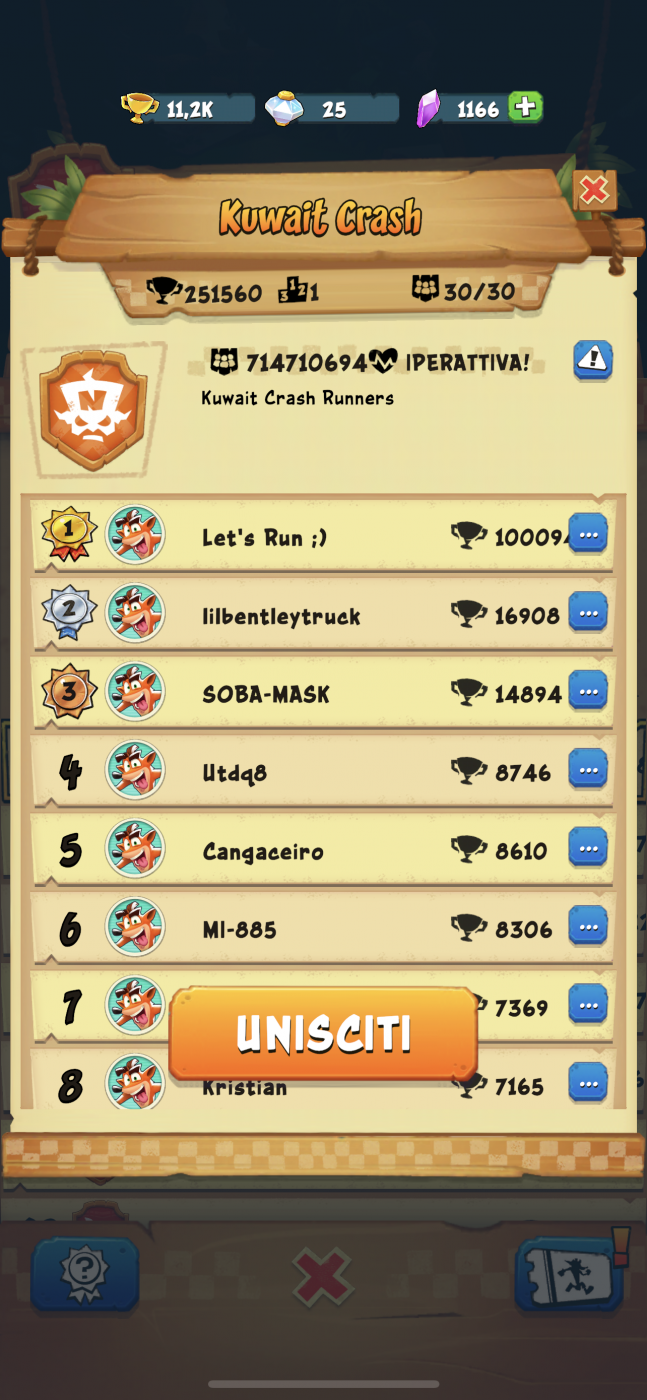Open the ticket button with Crash icon
The width and height of the screenshot is (647, 1400).
(569, 1274)
